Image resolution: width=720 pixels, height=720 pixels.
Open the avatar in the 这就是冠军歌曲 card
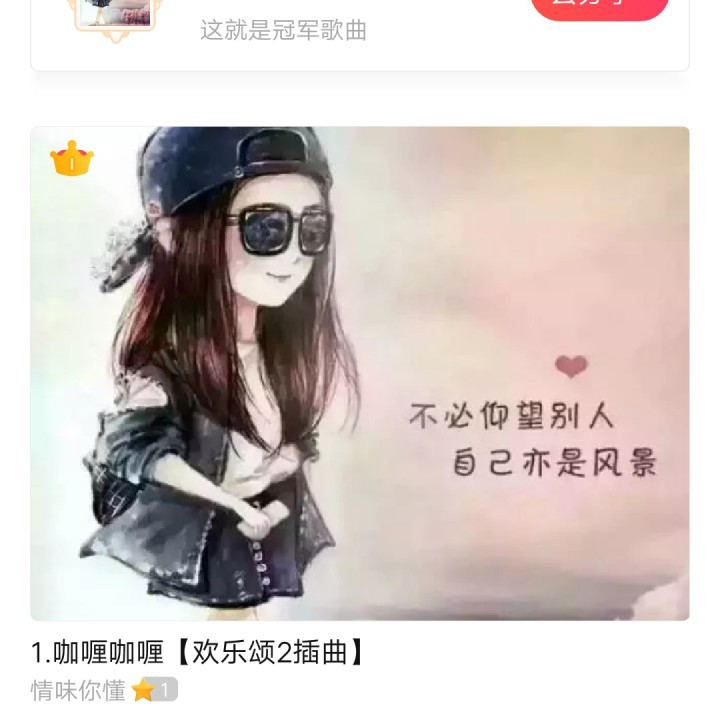click(115, 12)
